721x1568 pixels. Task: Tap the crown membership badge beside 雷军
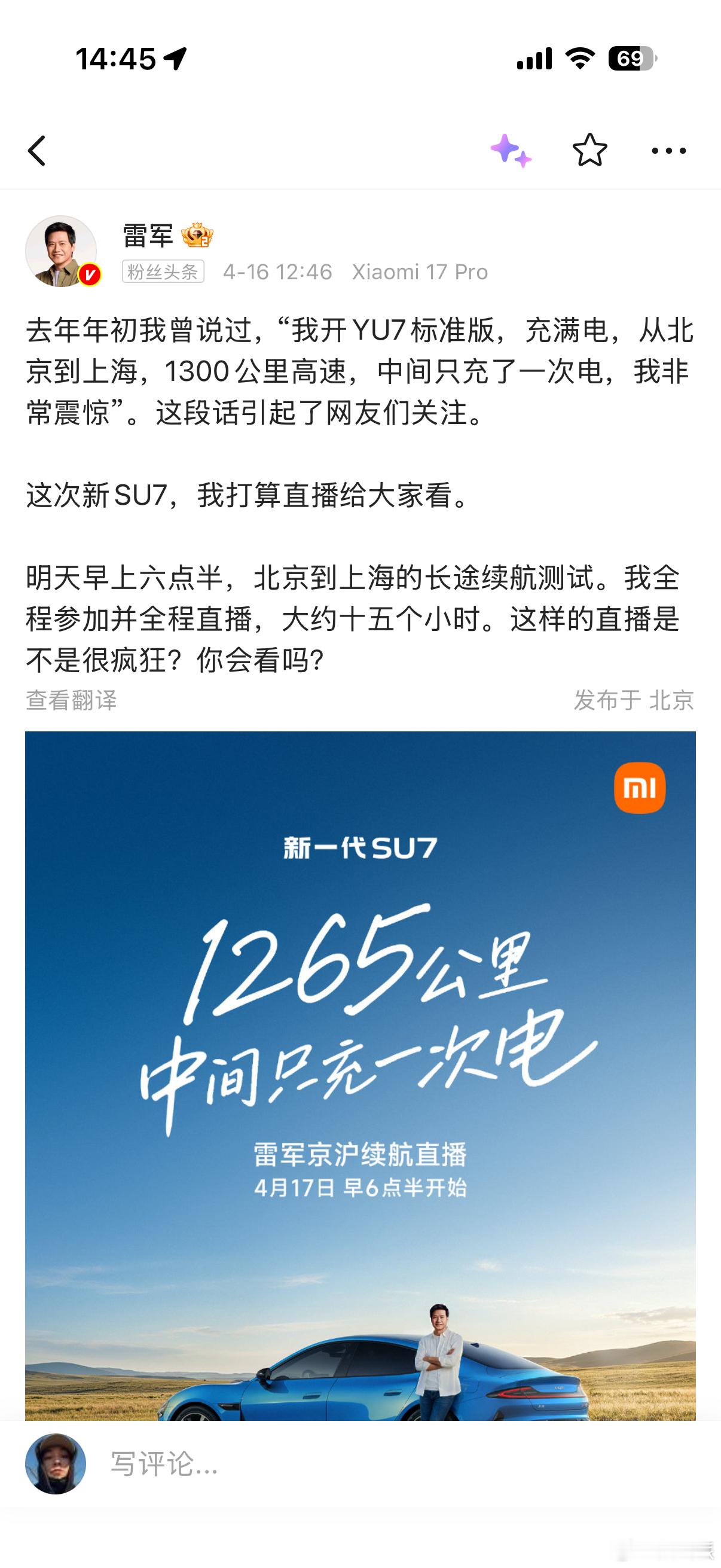[x=199, y=236]
